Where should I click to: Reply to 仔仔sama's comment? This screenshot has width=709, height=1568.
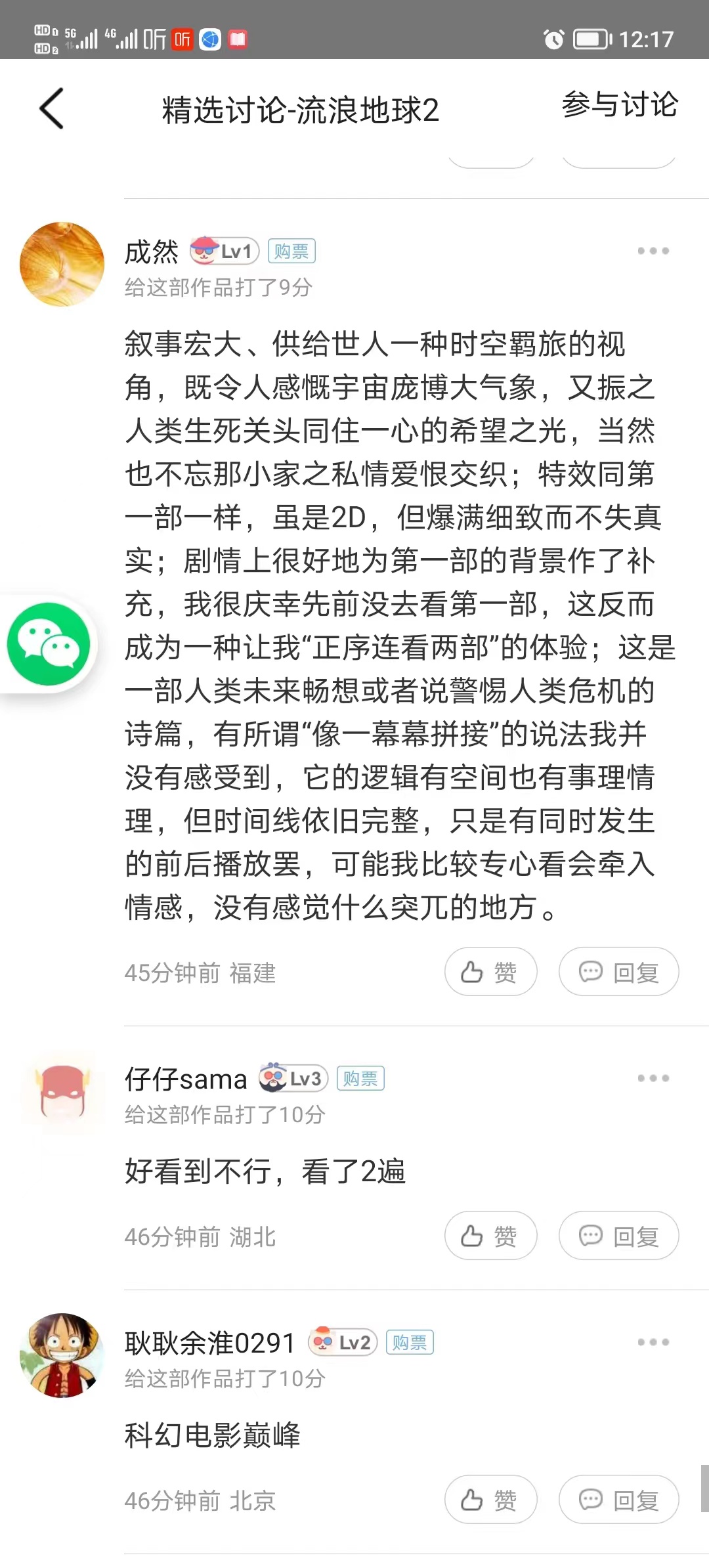(x=618, y=1236)
